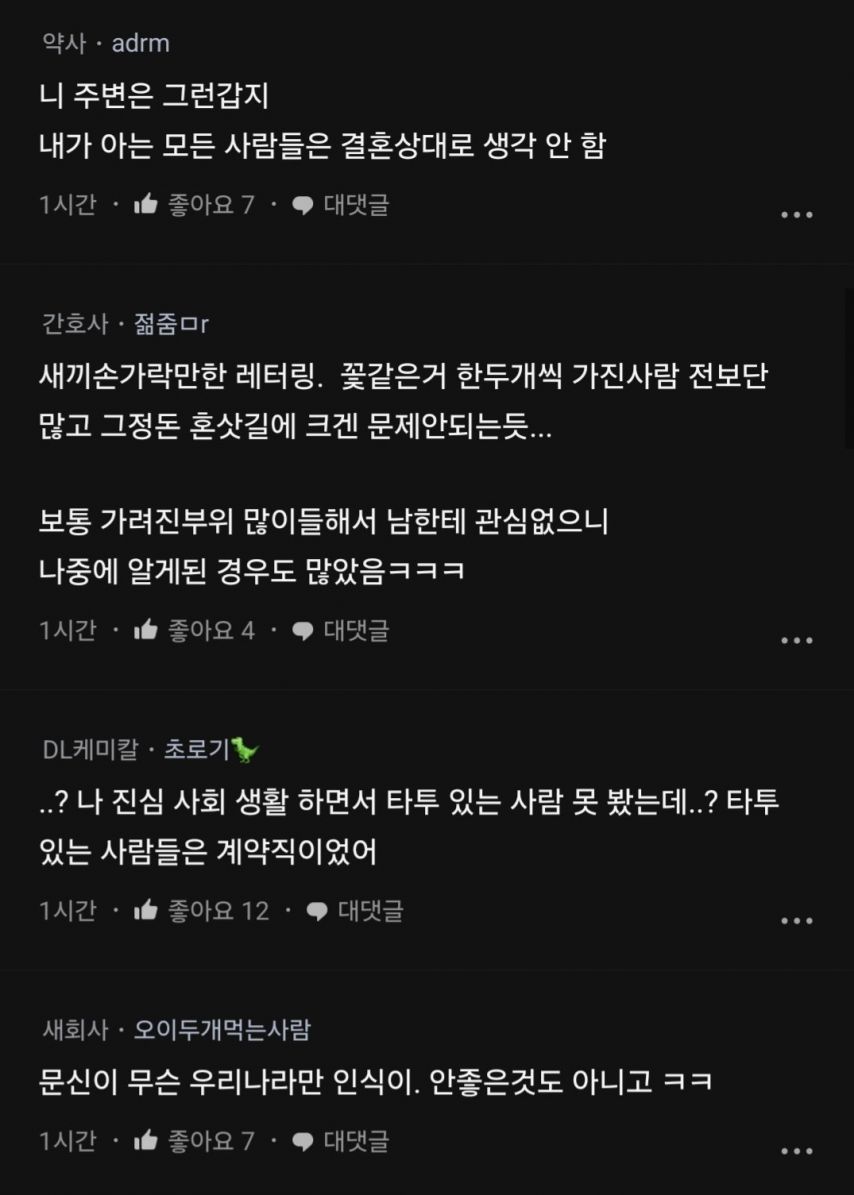
Task: Like adrm's comment
Action: [x=147, y=205]
